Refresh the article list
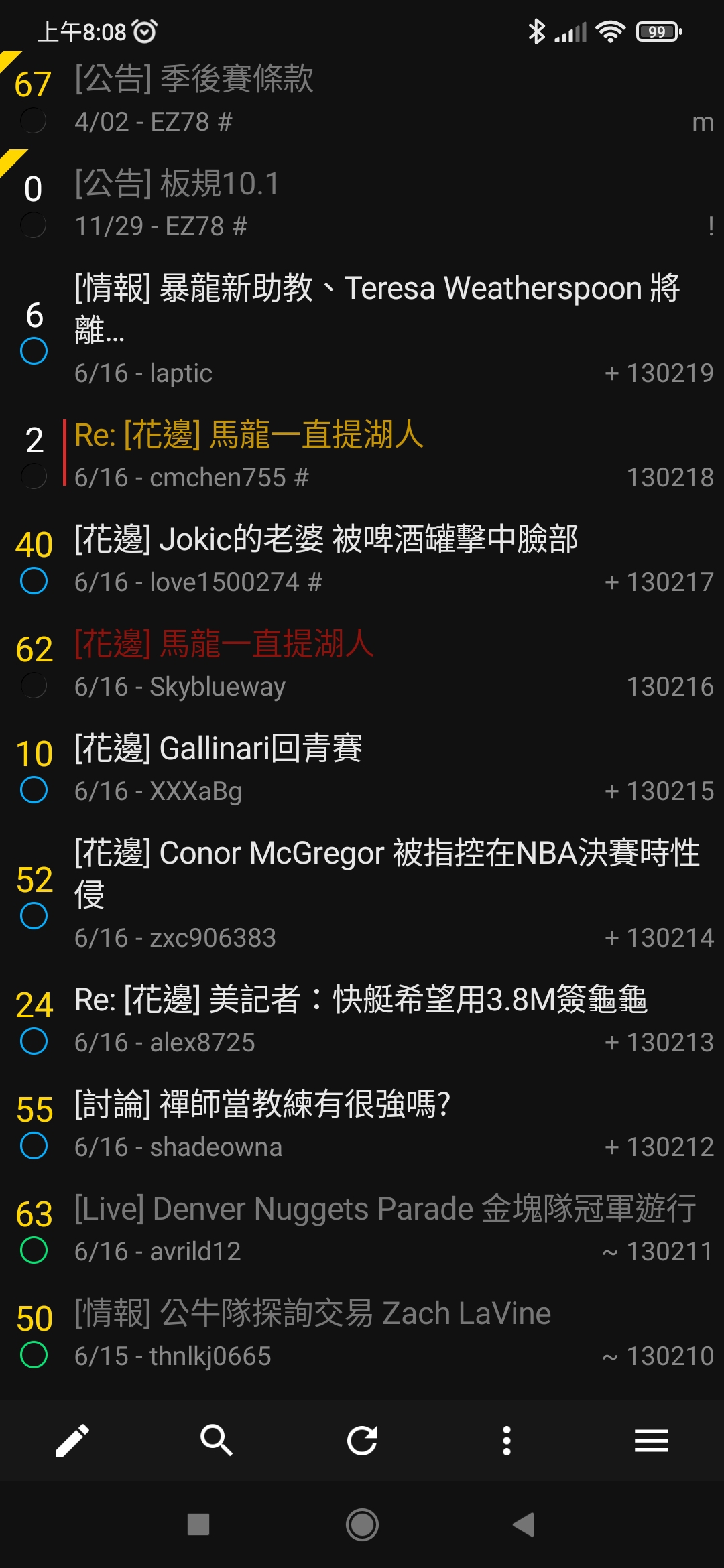 click(x=362, y=1440)
